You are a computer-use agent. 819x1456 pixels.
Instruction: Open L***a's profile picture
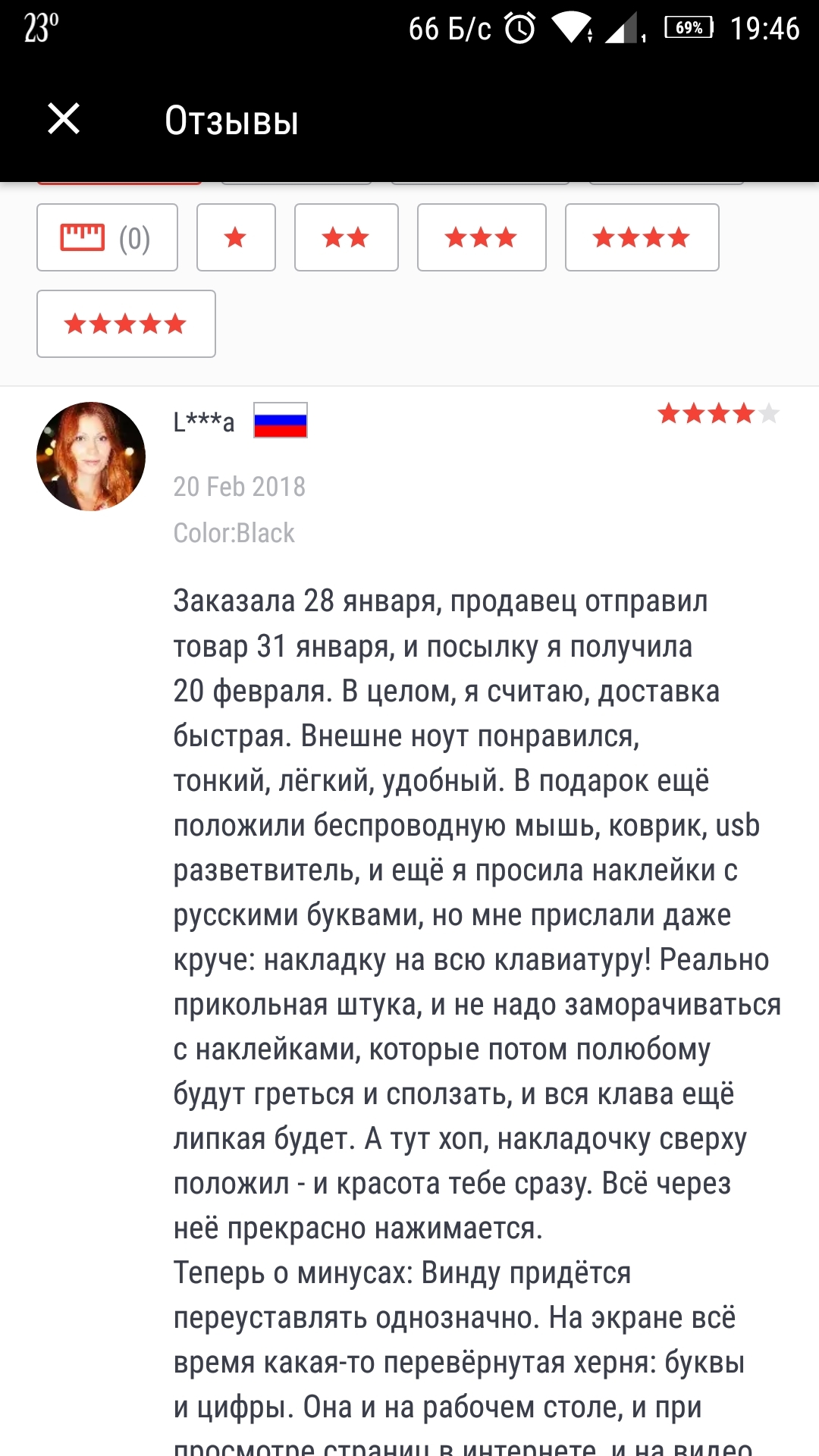coord(91,457)
